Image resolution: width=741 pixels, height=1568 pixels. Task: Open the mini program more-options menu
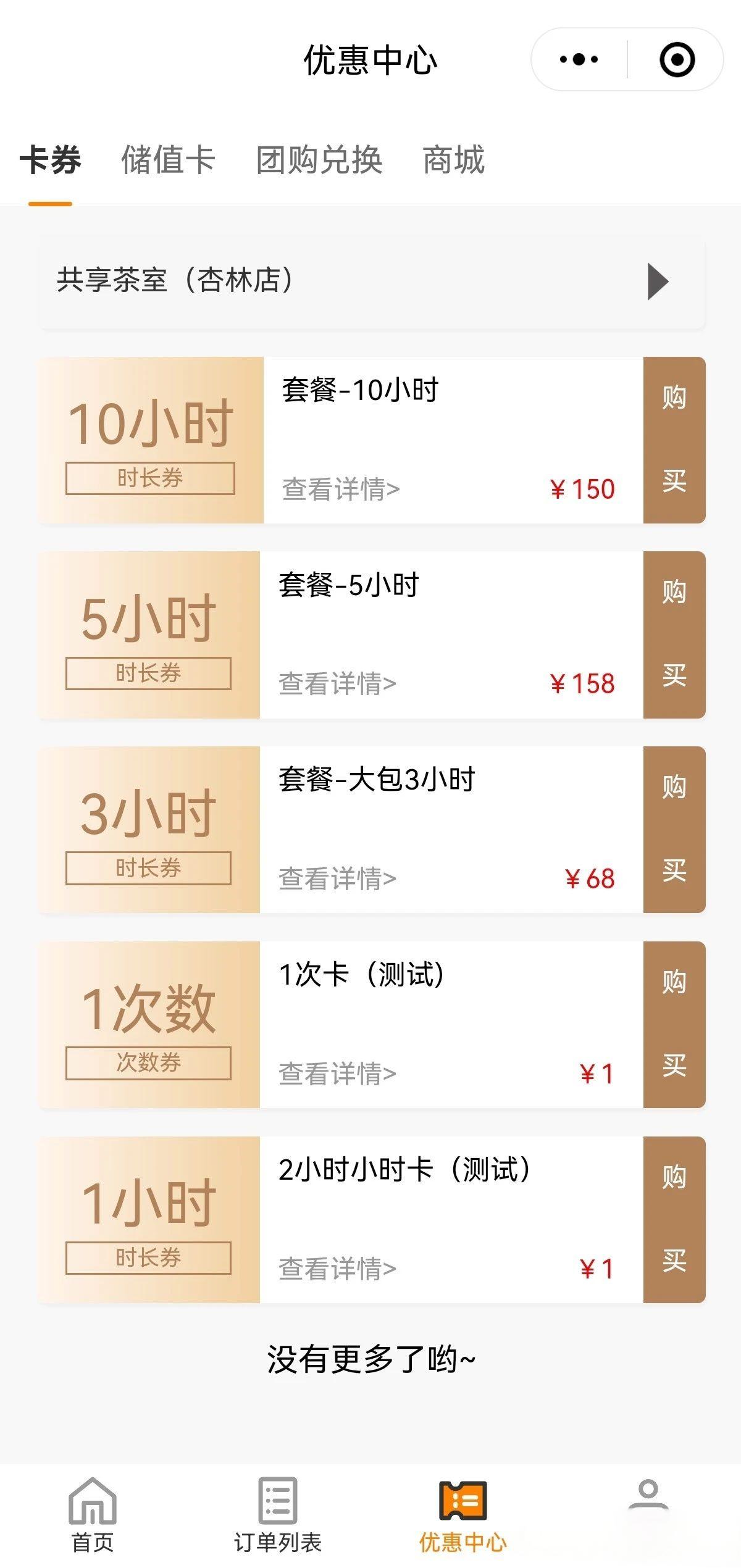click(579, 60)
